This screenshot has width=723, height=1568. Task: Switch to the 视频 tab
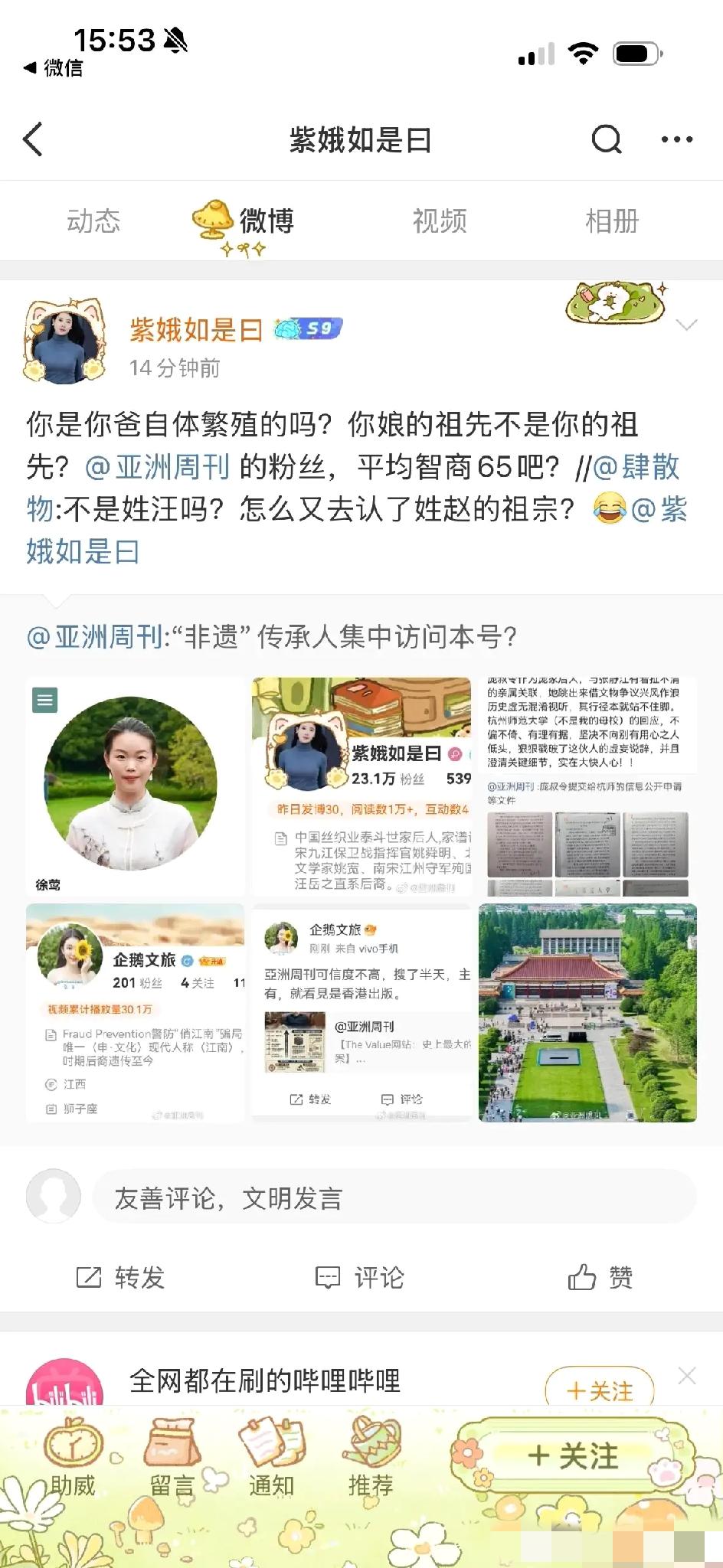(x=440, y=221)
